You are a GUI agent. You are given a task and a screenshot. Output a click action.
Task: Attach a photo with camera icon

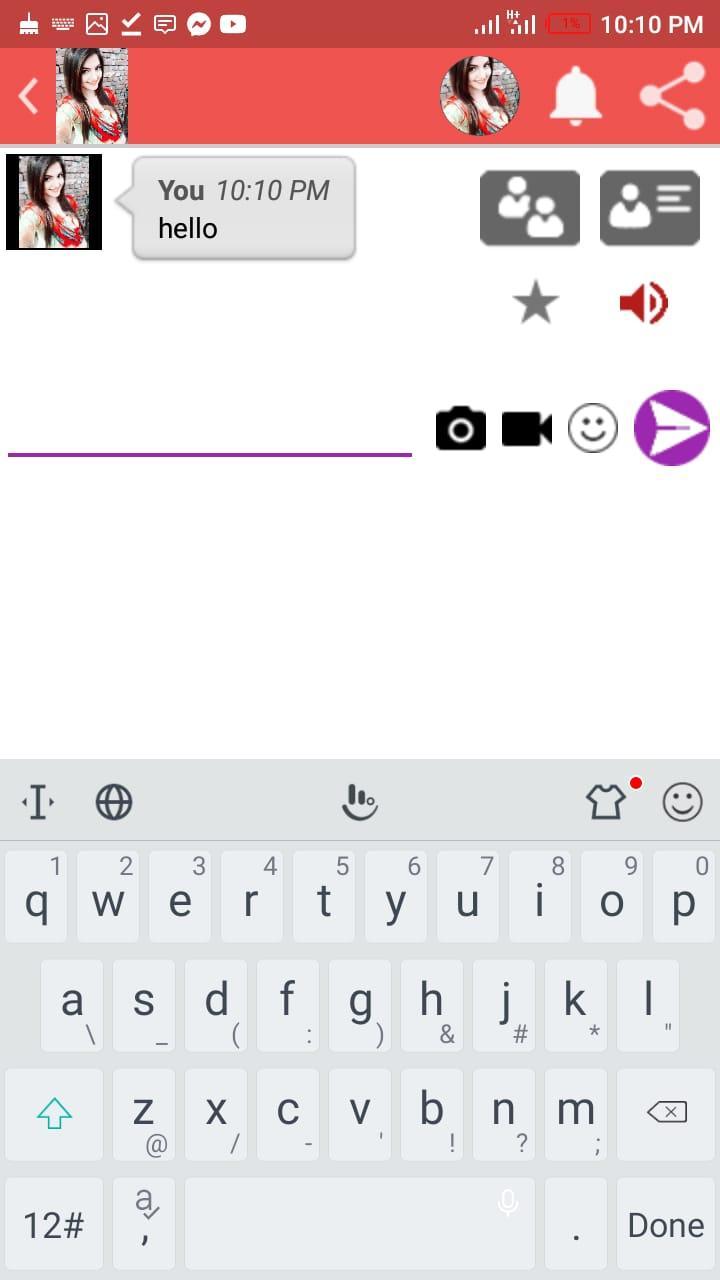pyautogui.click(x=461, y=429)
